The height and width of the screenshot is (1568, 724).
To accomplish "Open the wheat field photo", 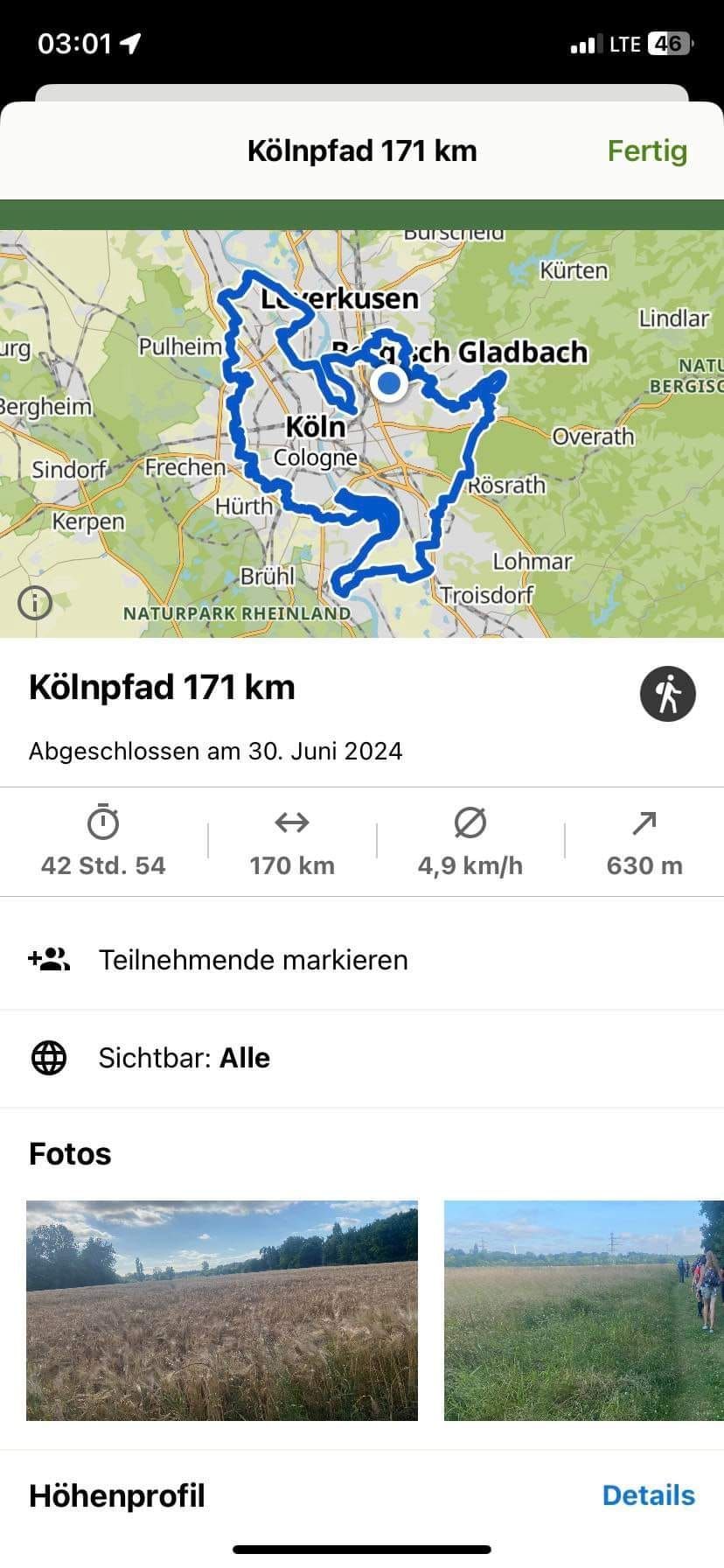I will pyautogui.click(x=222, y=1310).
